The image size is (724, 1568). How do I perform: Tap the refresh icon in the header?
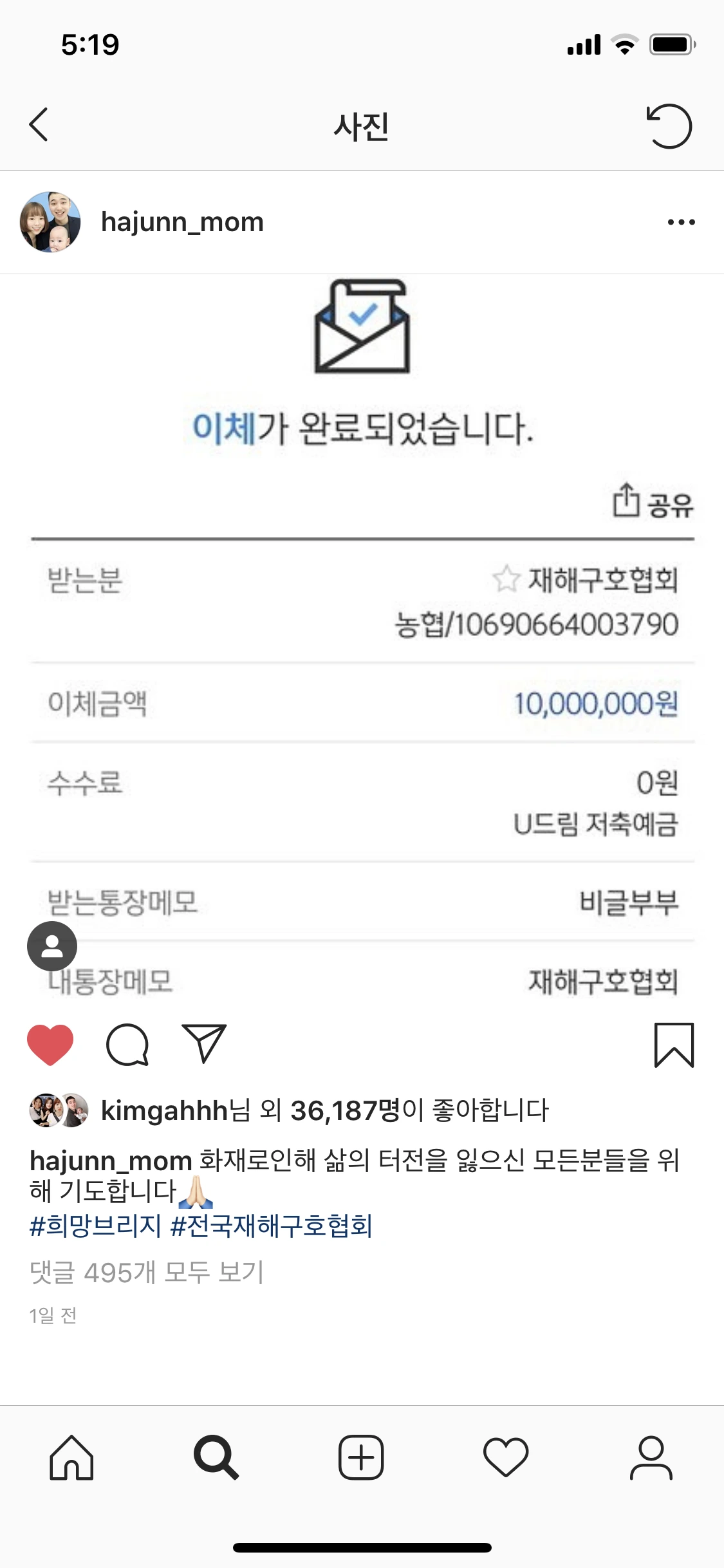pyautogui.click(x=669, y=126)
